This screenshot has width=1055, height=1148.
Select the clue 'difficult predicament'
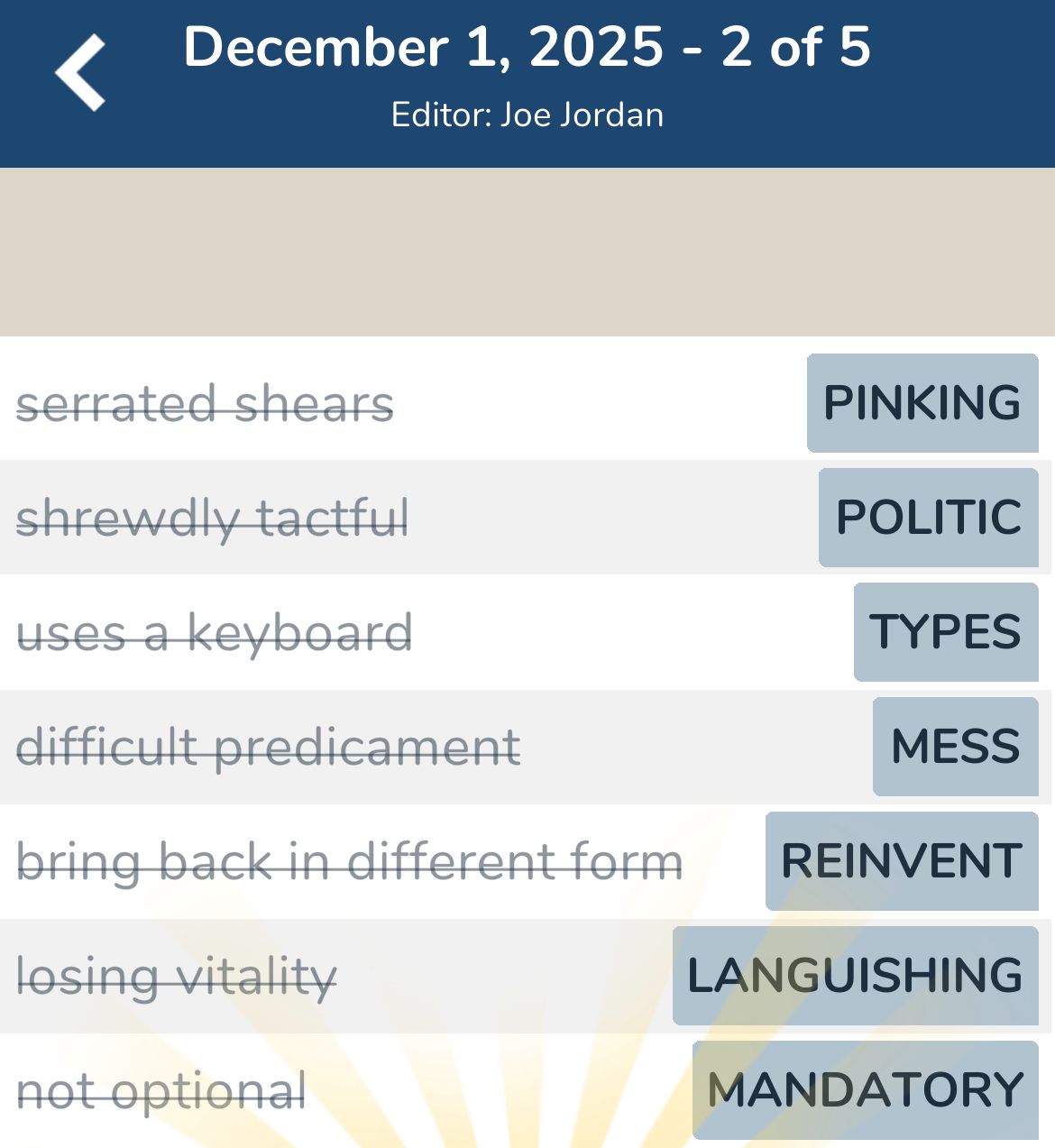pos(270,746)
